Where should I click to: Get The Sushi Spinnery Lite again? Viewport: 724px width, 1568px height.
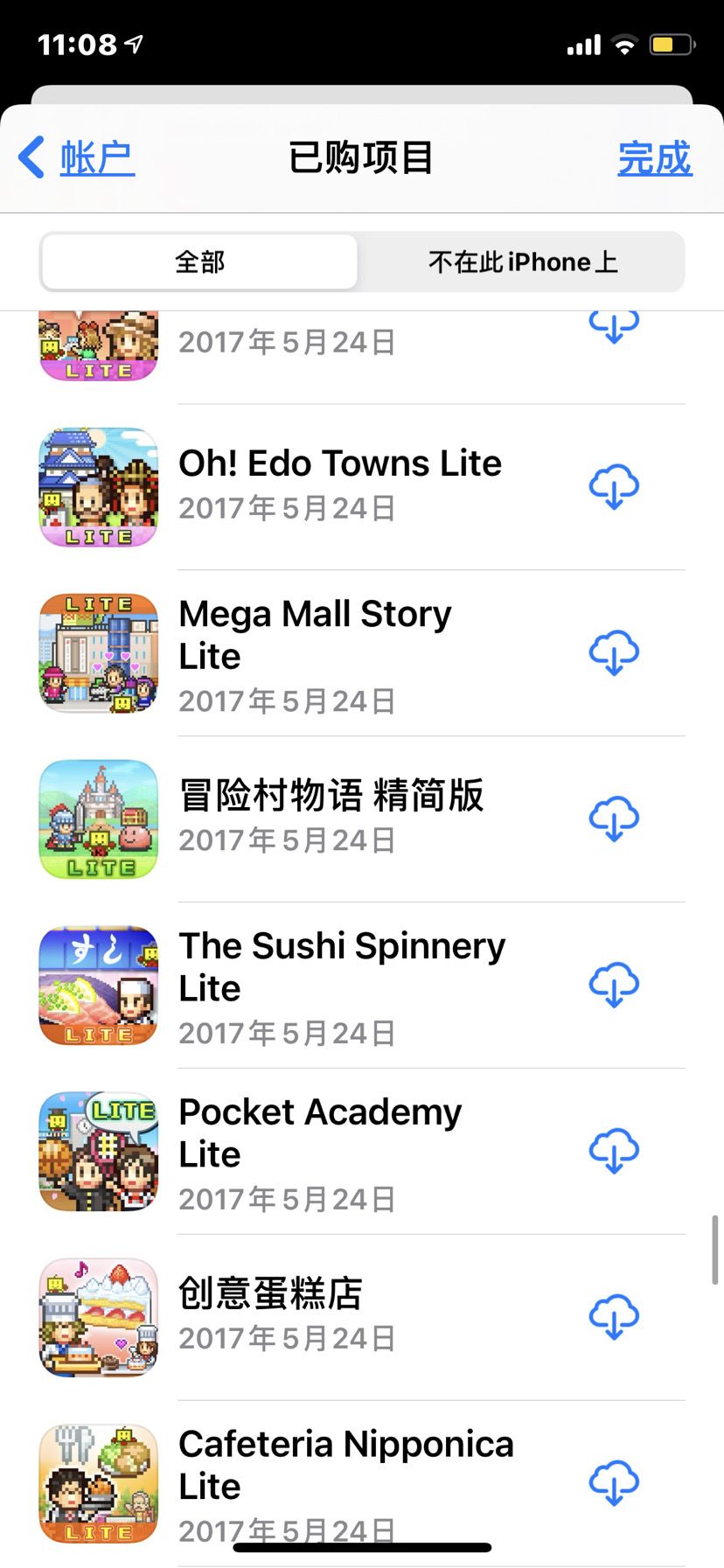coord(614,985)
